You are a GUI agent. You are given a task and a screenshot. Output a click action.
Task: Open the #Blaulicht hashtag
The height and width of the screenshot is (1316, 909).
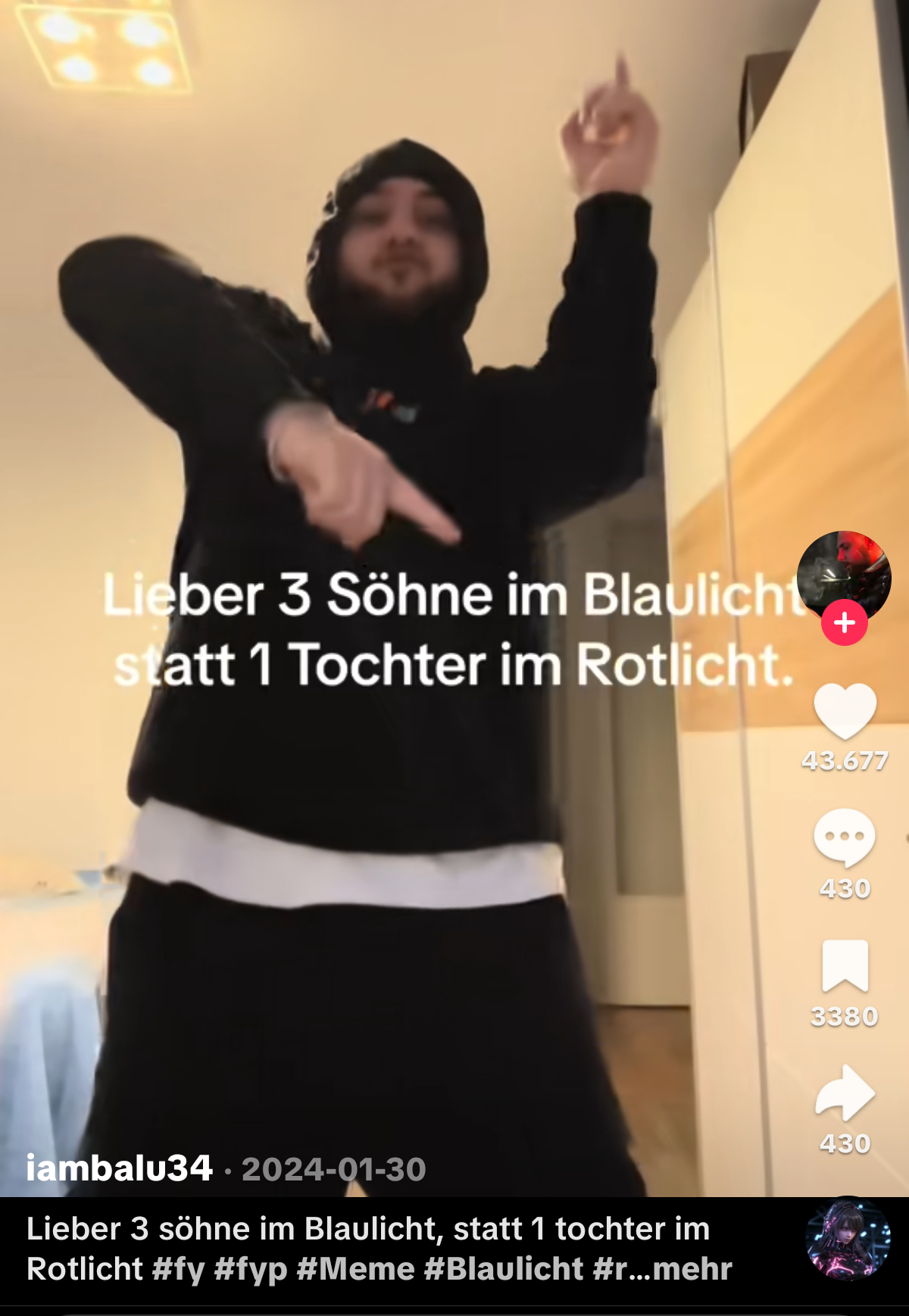[503, 1269]
